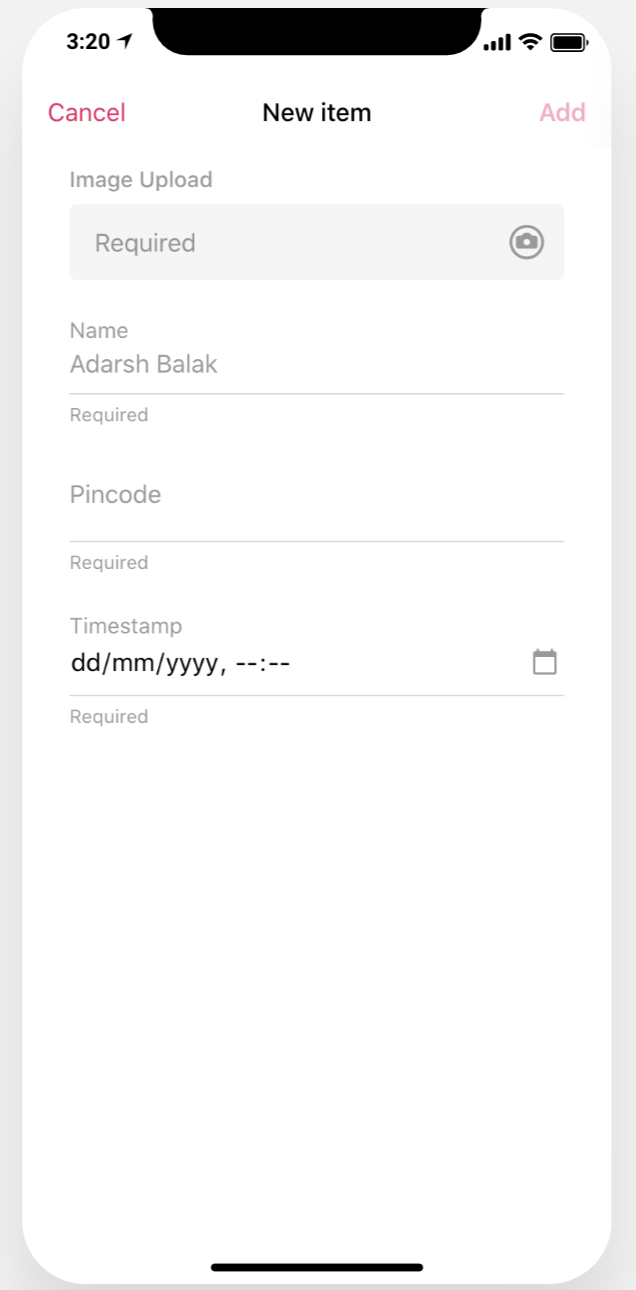
Task: Tap Add to save the item
Action: tap(562, 113)
